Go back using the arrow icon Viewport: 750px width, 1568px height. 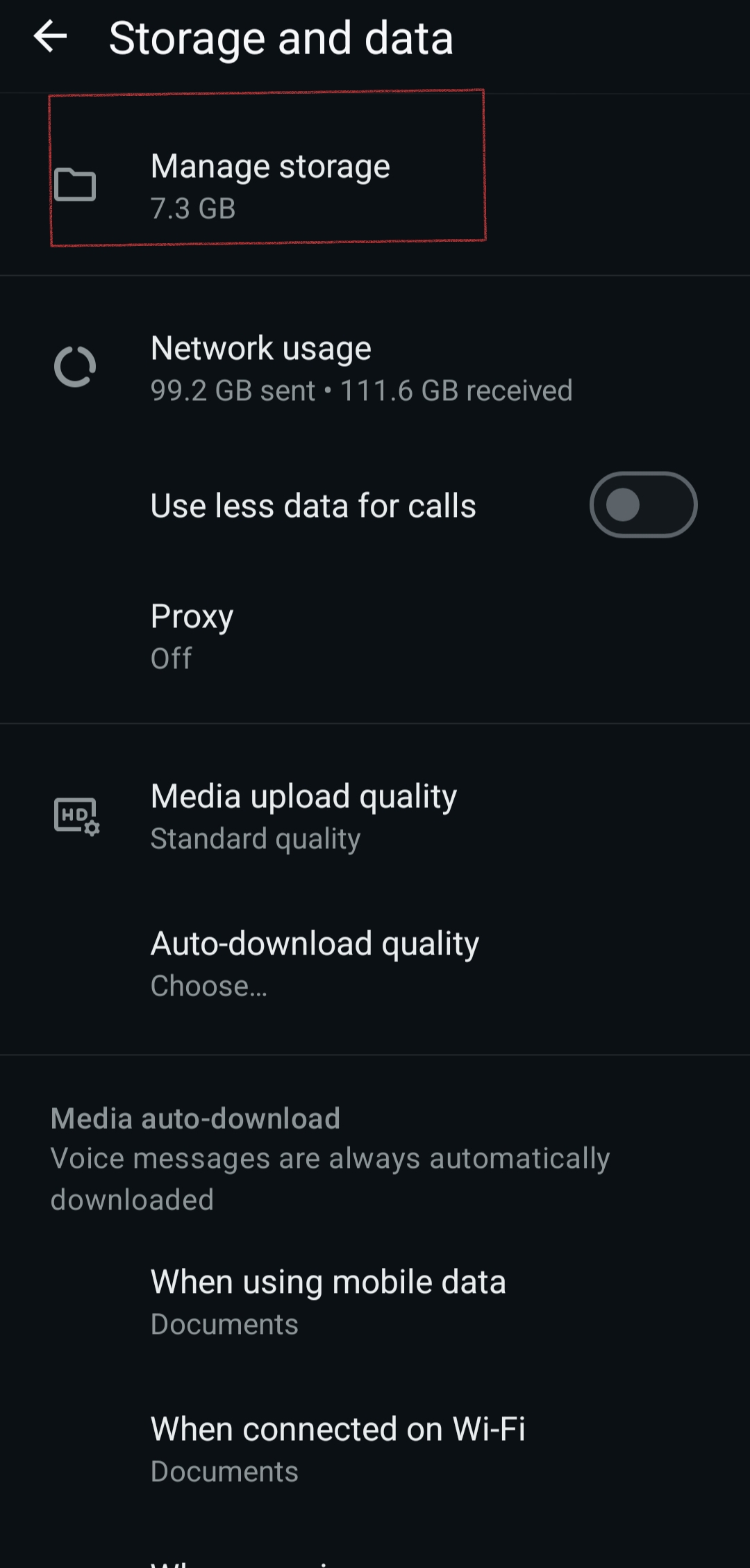click(x=50, y=37)
